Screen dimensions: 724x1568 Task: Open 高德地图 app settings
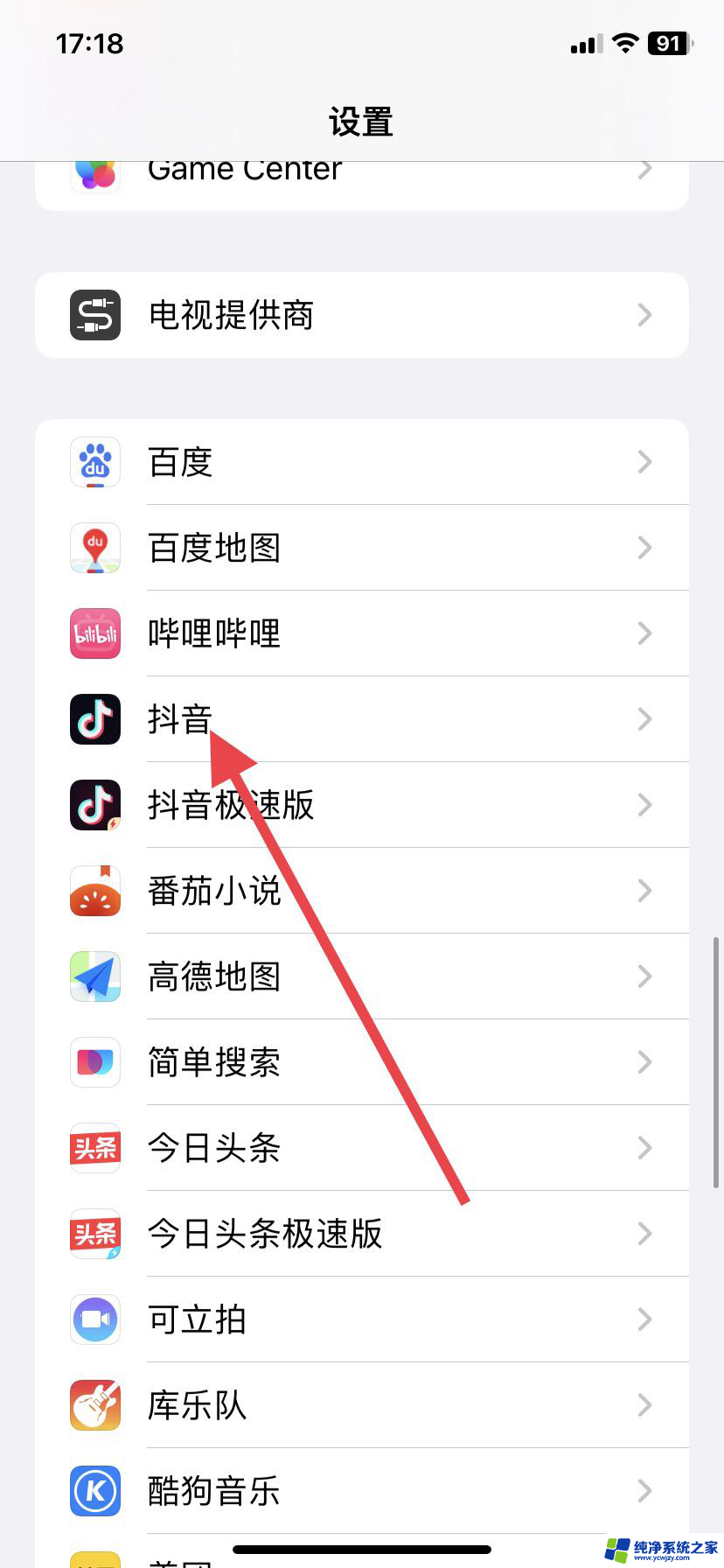tap(360, 976)
